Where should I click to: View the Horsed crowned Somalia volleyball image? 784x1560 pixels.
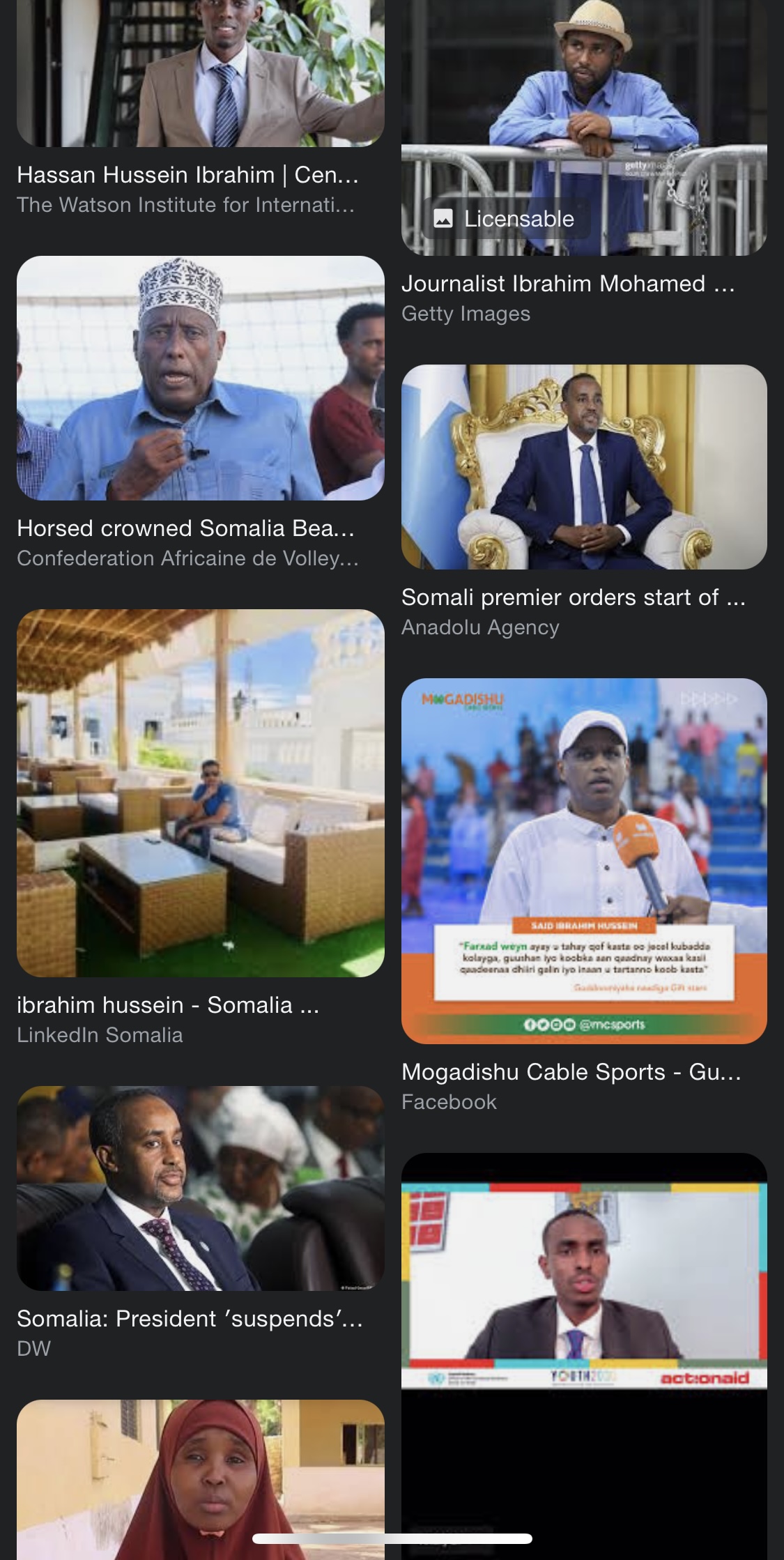(x=200, y=378)
